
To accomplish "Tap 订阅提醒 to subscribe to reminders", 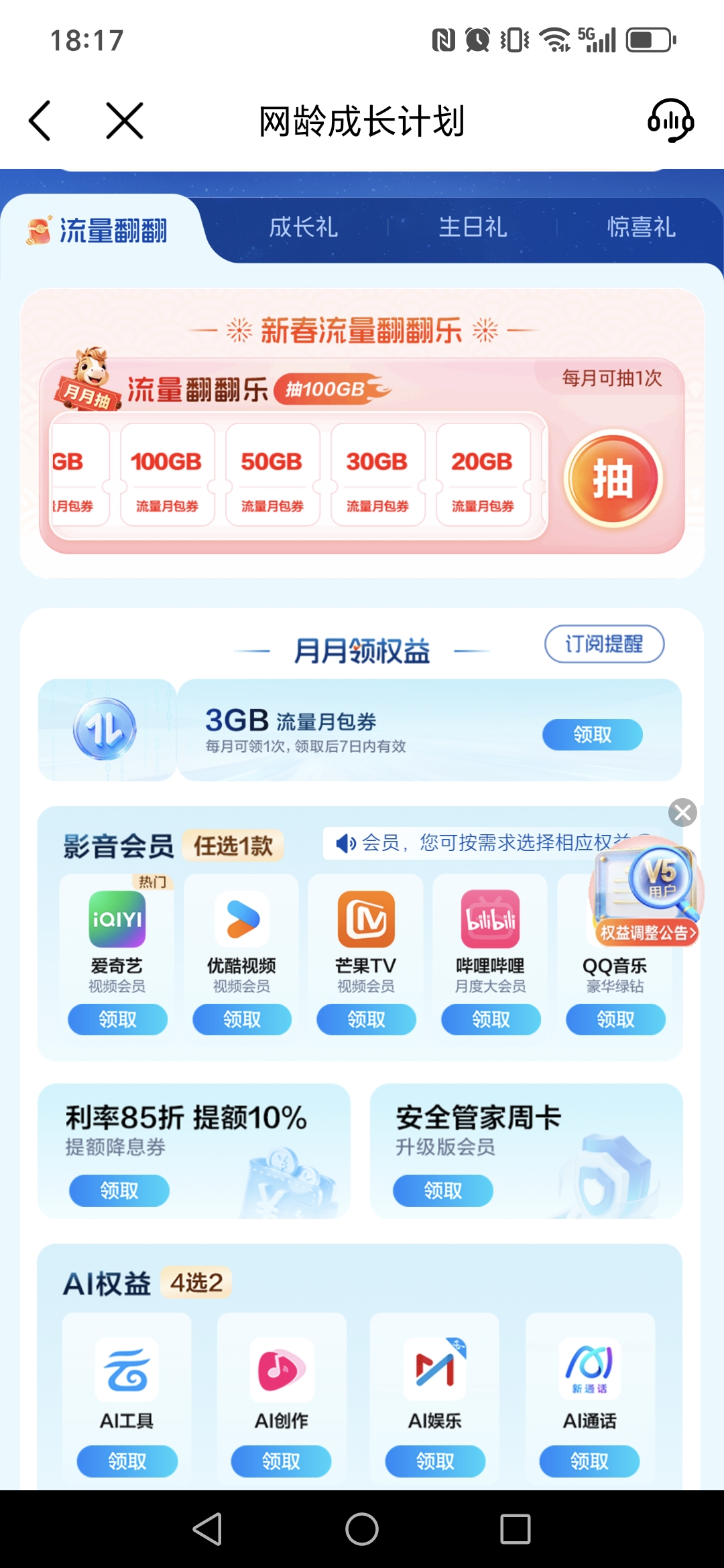I will 604,644.
